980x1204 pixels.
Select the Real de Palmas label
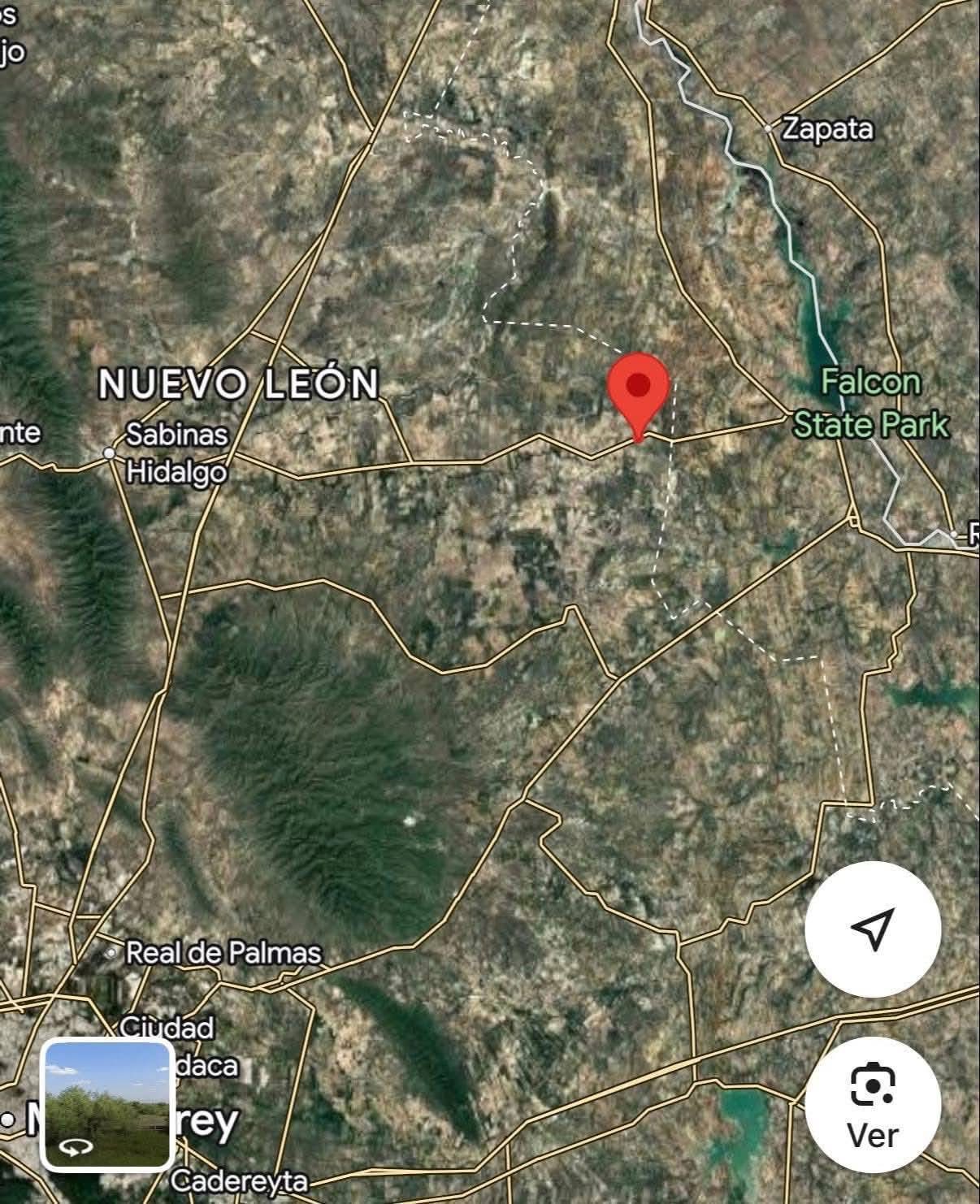pyautogui.click(x=223, y=952)
